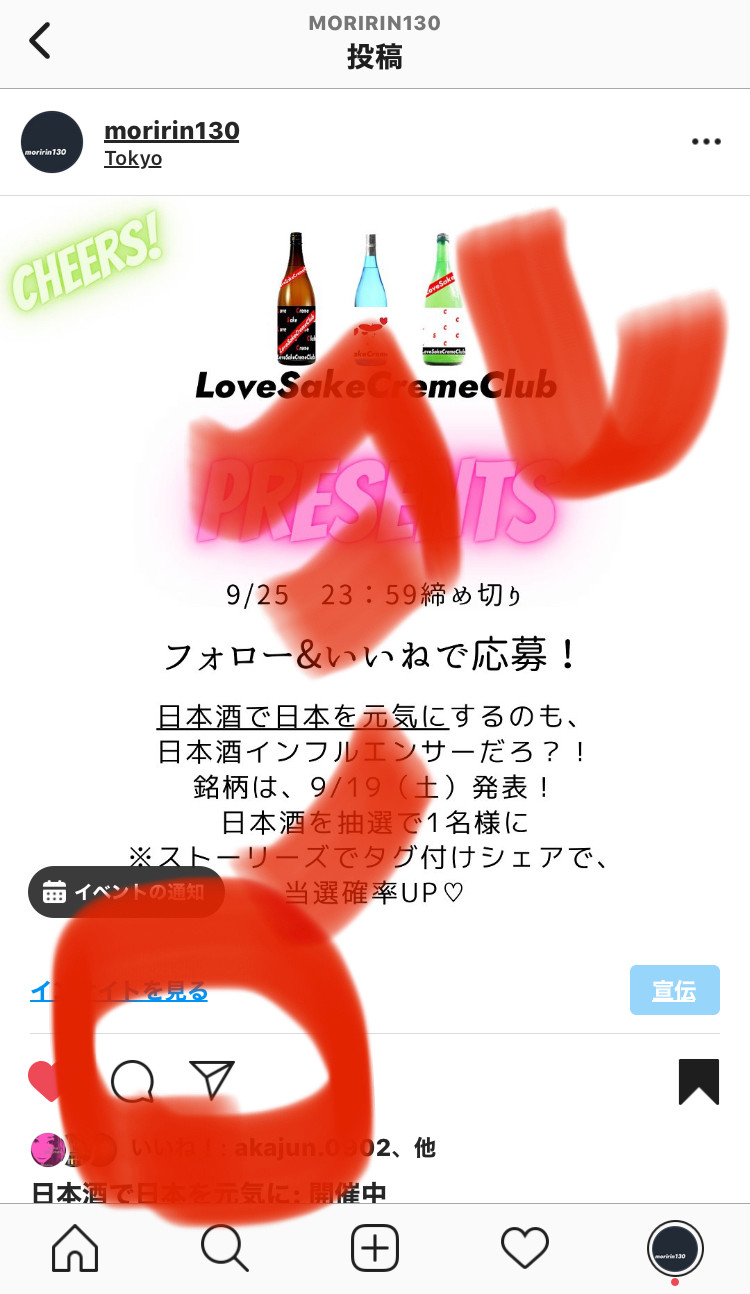The width and height of the screenshot is (750, 1294).
Task: Open the Tokyo location link
Action: (133, 159)
